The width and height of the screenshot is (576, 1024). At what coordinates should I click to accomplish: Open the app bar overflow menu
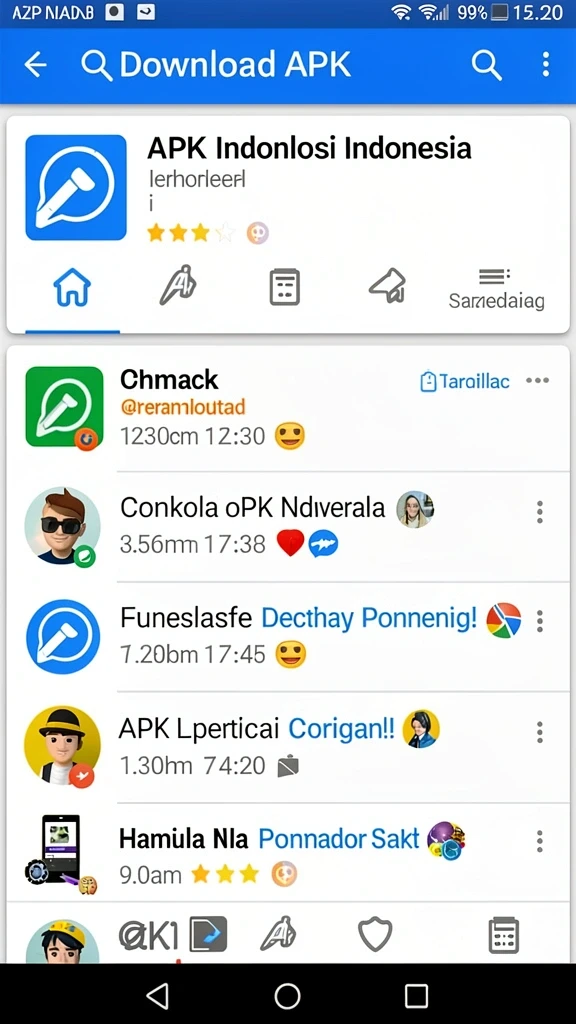545,65
